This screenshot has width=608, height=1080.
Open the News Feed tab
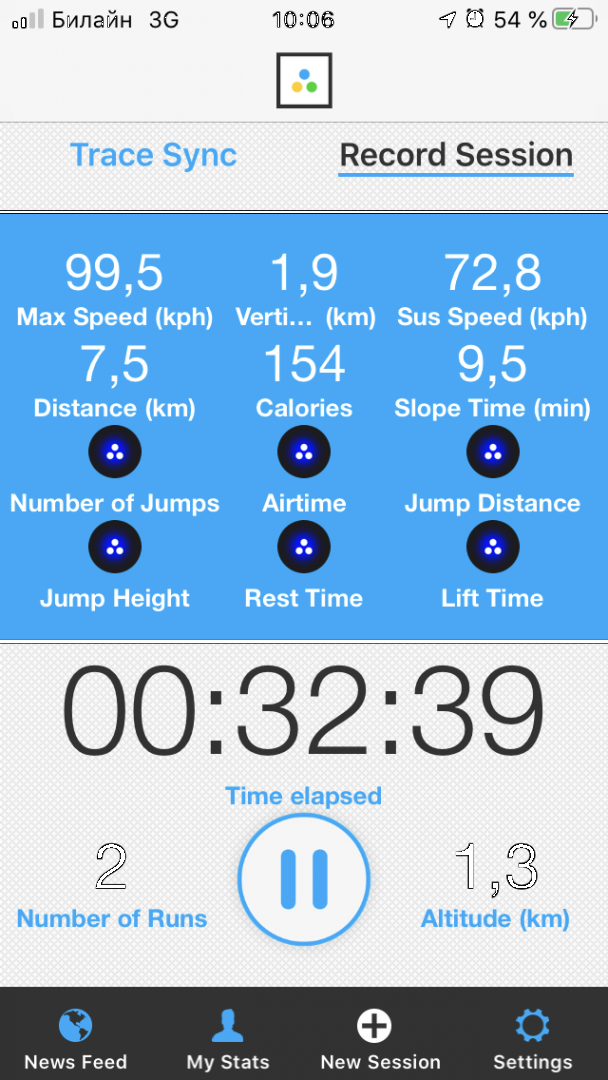pyautogui.click(x=76, y=1039)
